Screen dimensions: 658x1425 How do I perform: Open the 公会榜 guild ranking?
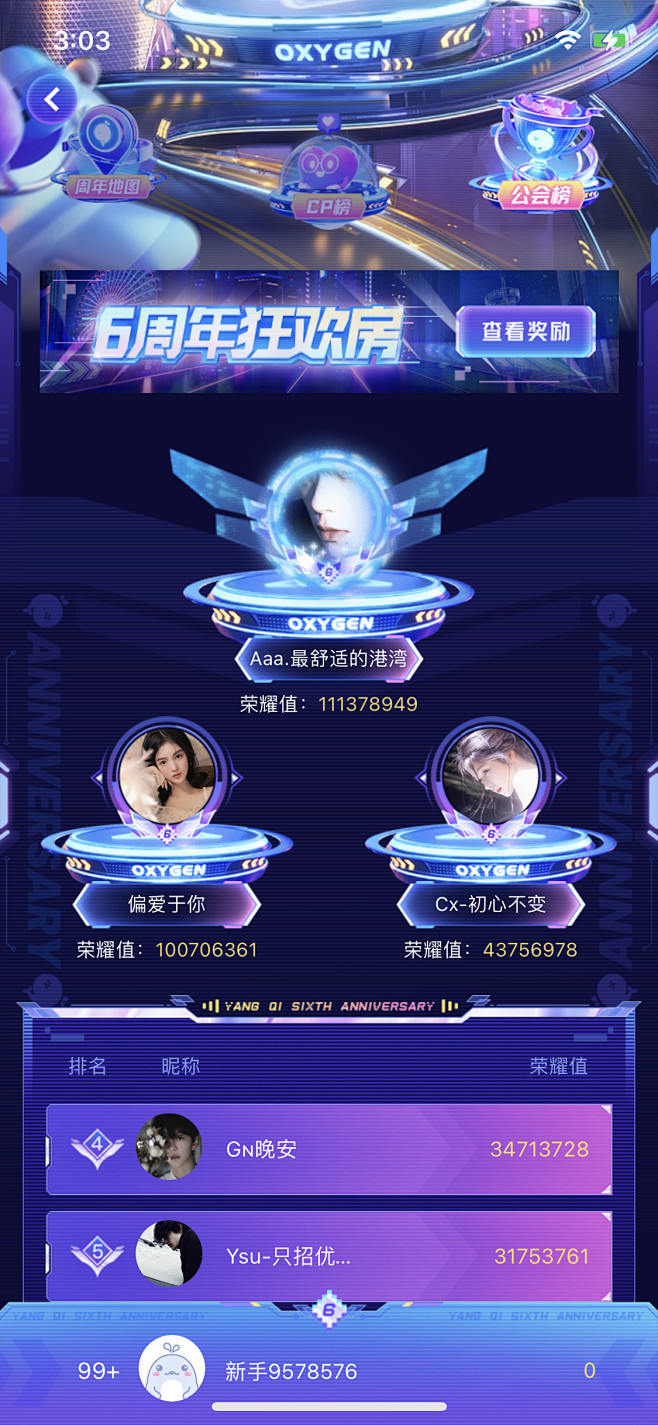click(x=540, y=160)
